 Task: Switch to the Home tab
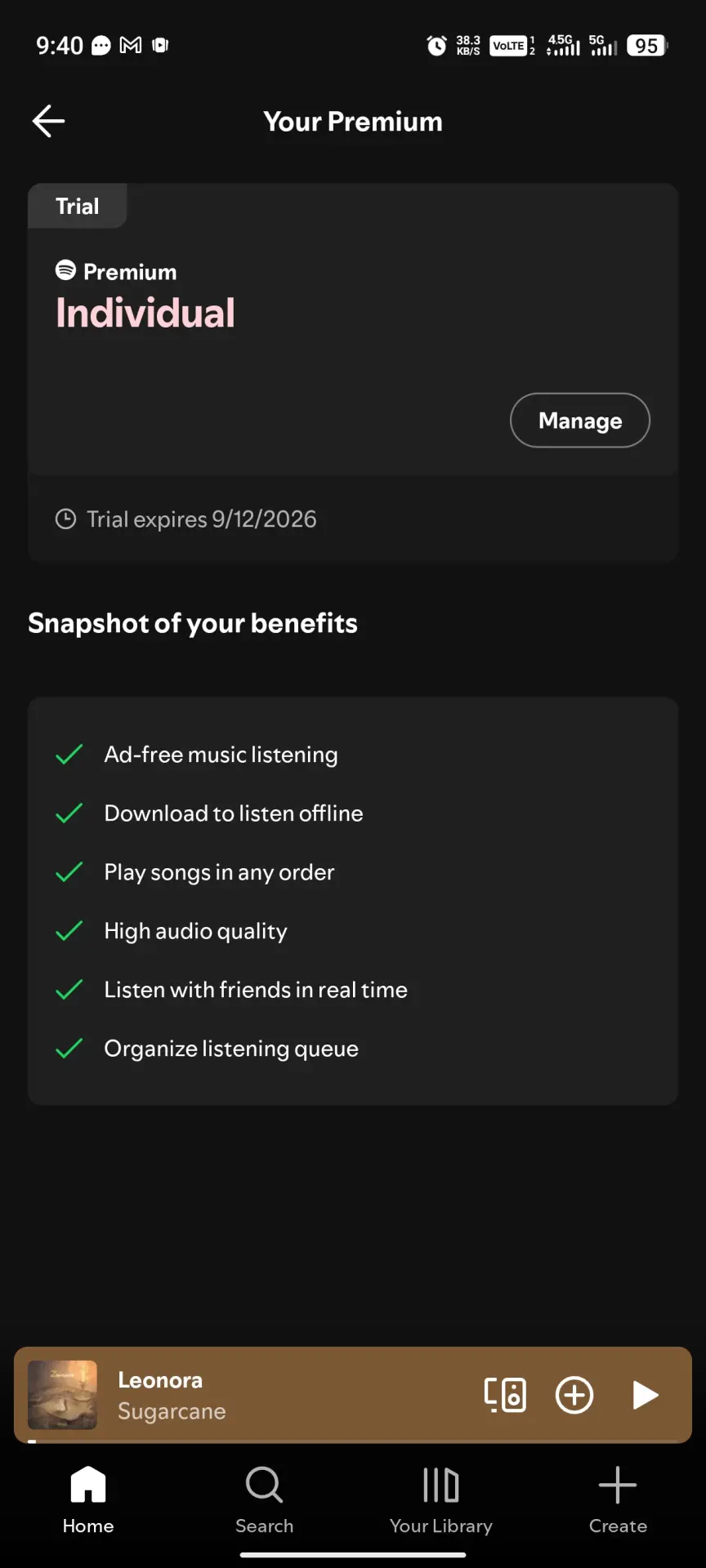tap(88, 1499)
